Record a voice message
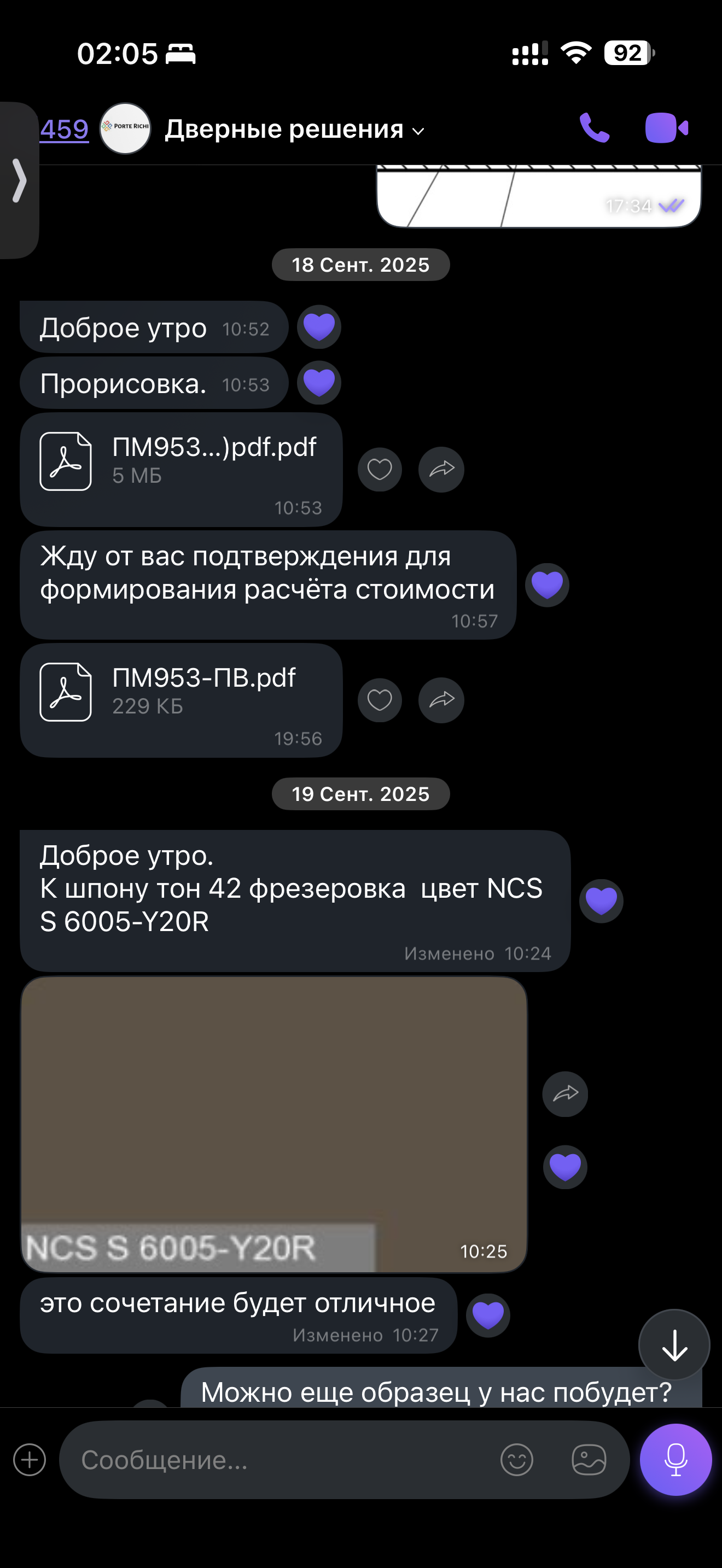The height and width of the screenshot is (1568, 722). tap(675, 1459)
